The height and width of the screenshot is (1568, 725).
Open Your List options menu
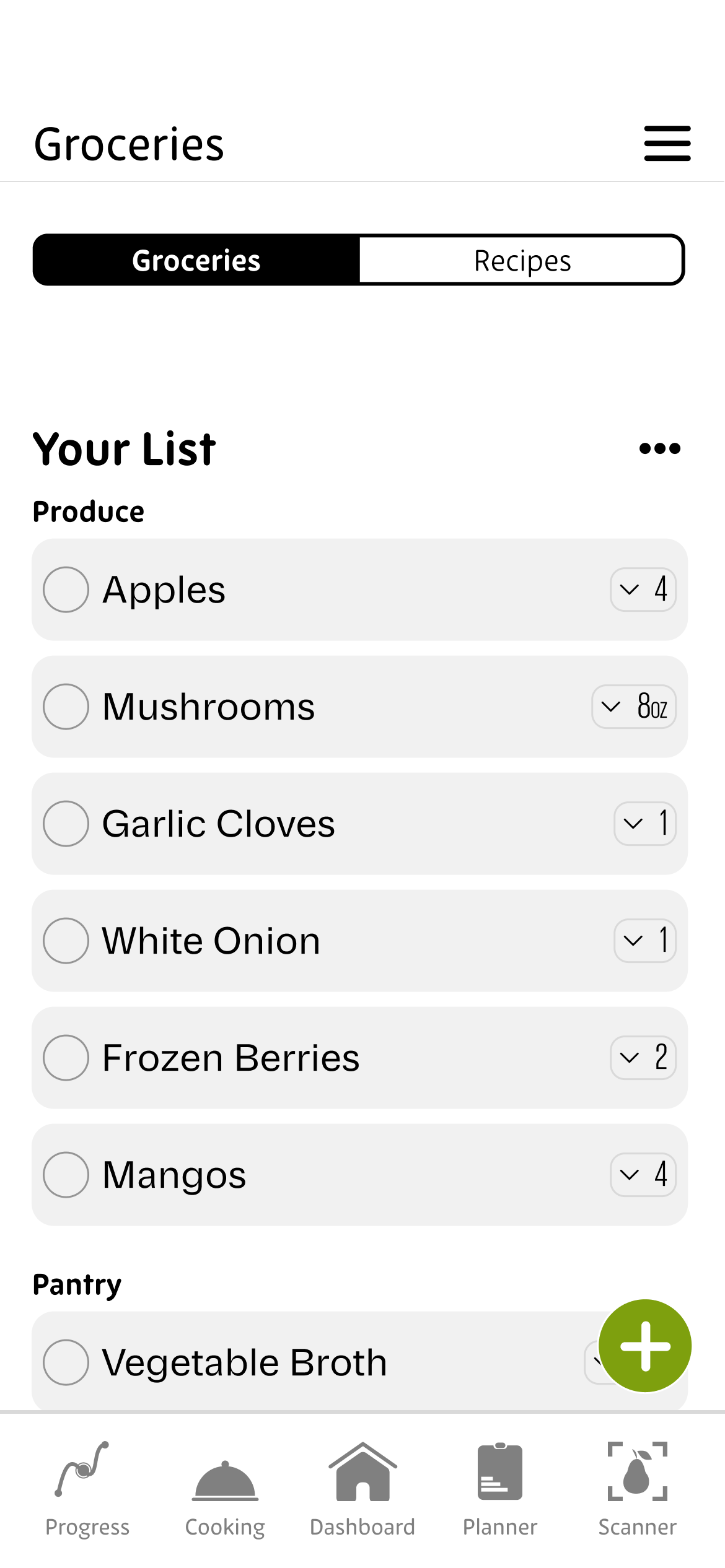[x=659, y=448]
